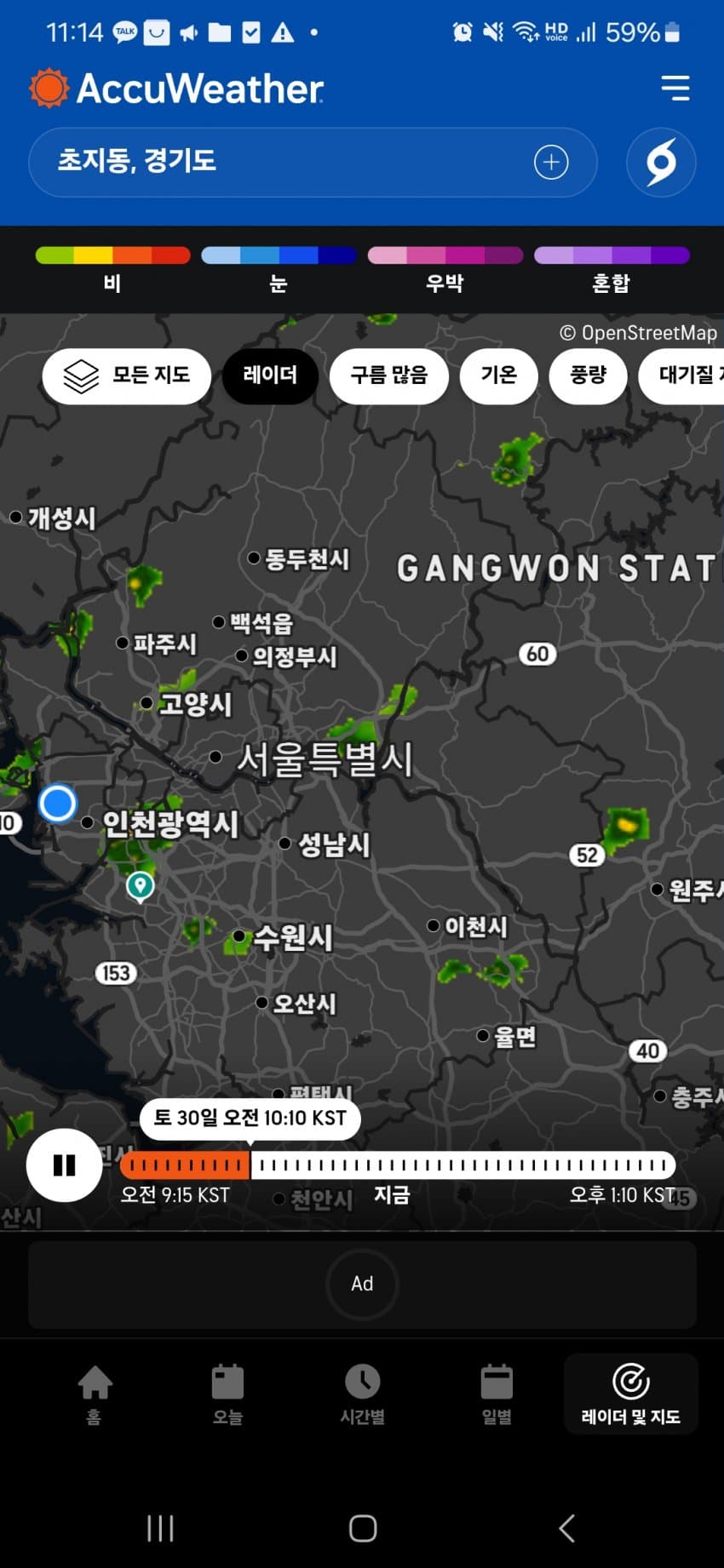This screenshot has width=724, height=1568.
Task: Add location with the plus icon
Action: 551,162
